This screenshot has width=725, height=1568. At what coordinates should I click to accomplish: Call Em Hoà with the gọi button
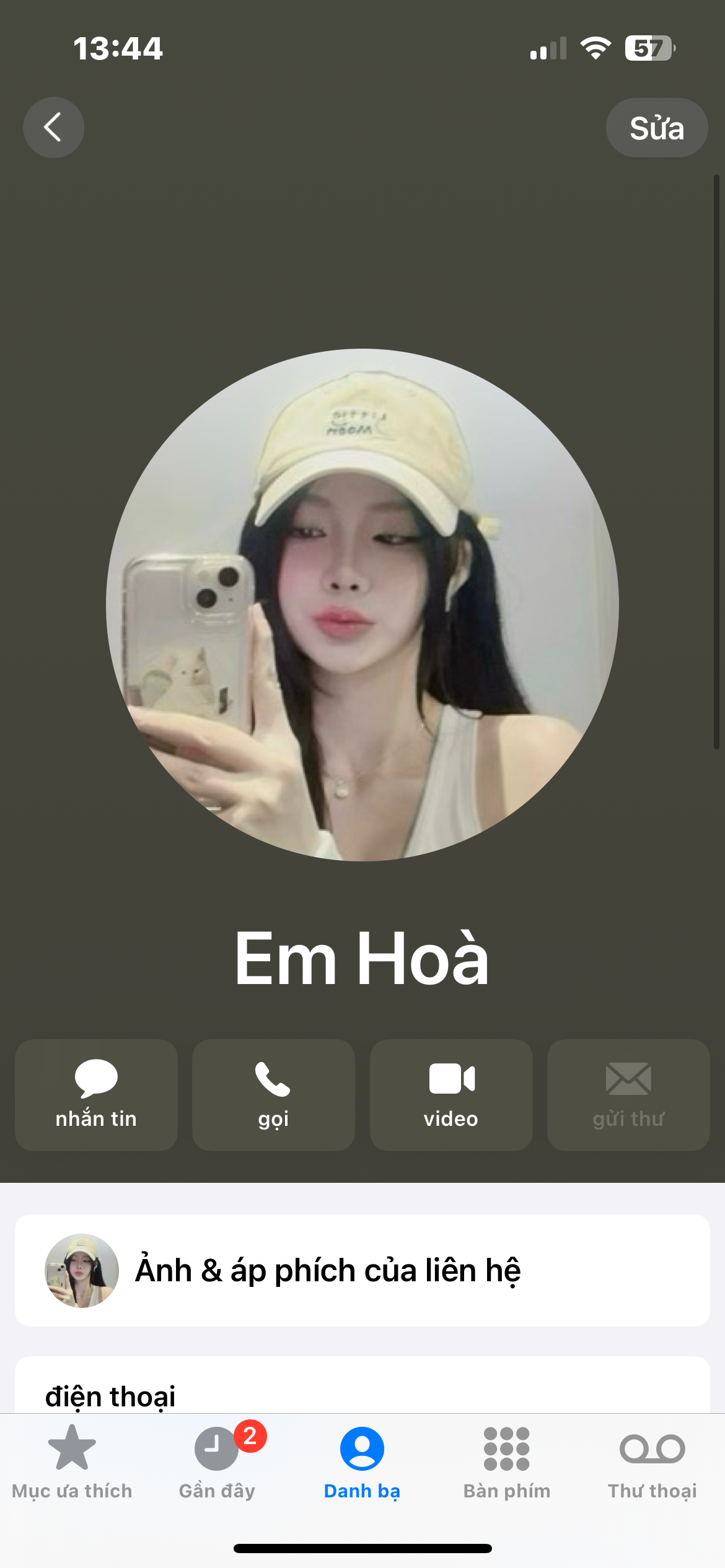[x=273, y=1095]
